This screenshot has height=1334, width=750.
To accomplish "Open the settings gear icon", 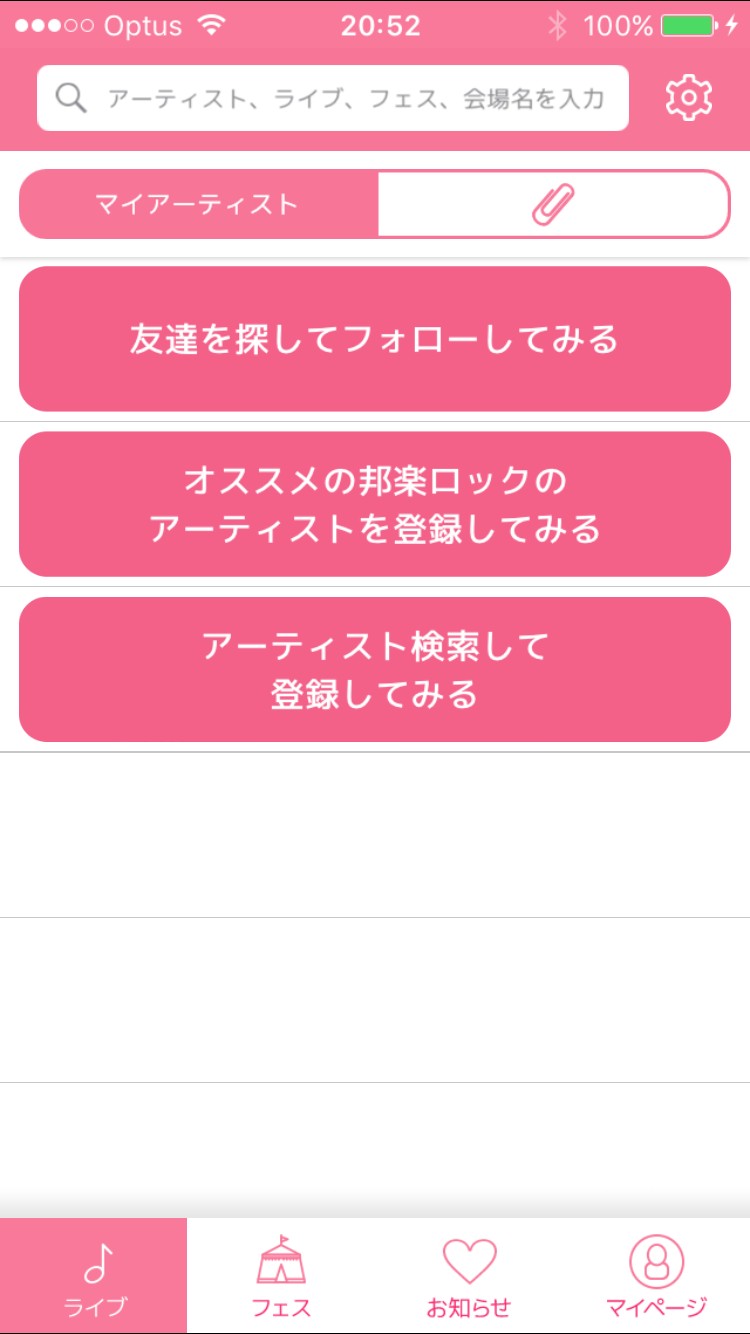I will click(688, 98).
